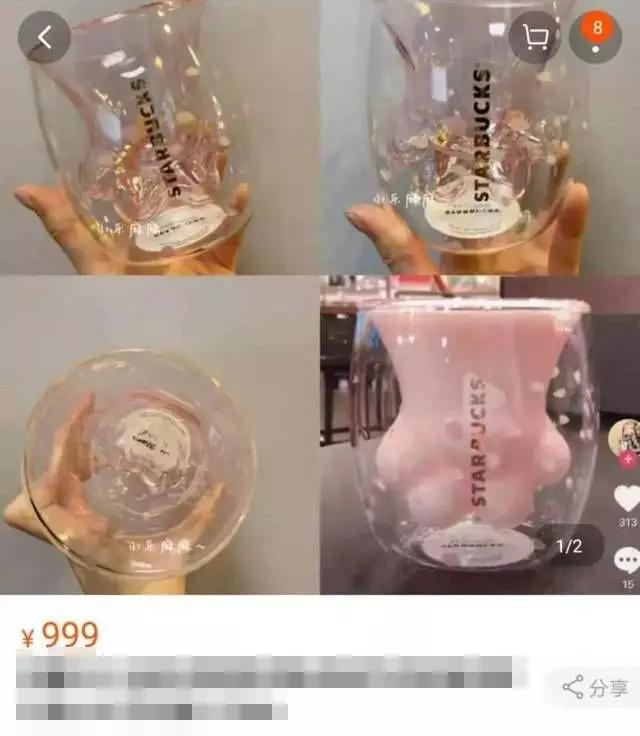Share this product via 分享

pyautogui.click(x=596, y=687)
